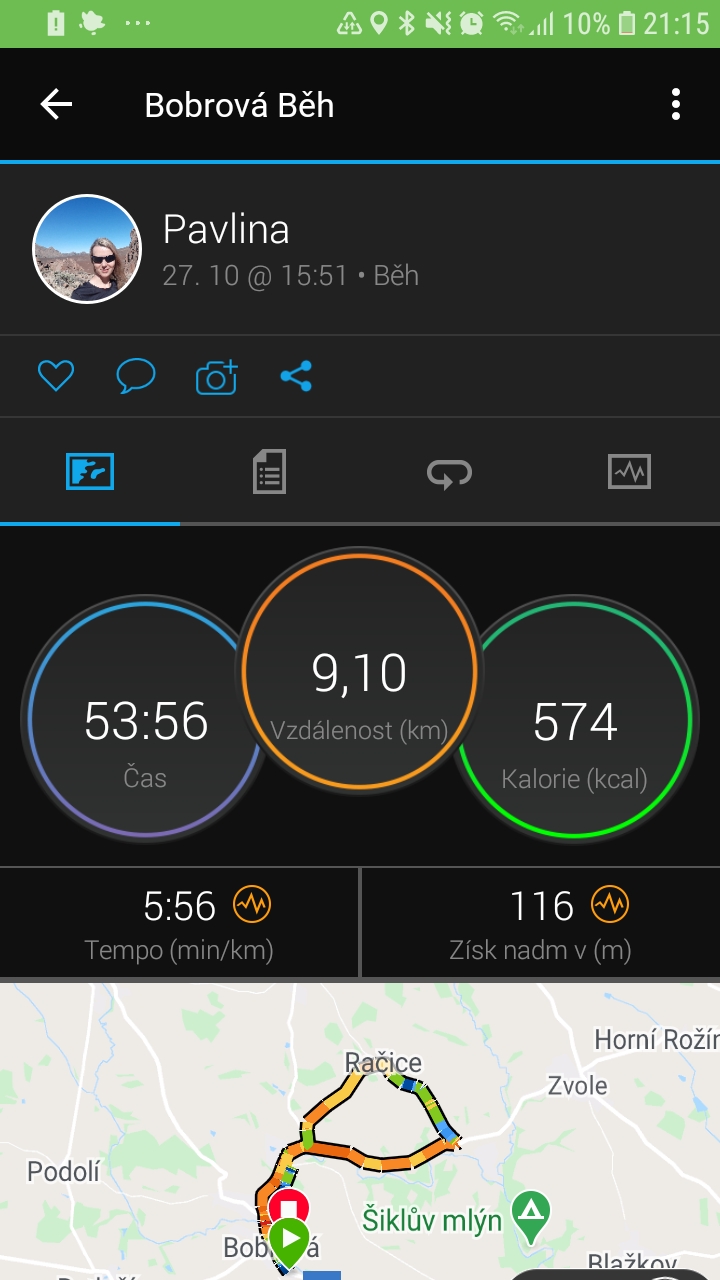Viewport: 720px width, 1280px height.
Task: Switch to the stats details tab
Action: (x=269, y=471)
